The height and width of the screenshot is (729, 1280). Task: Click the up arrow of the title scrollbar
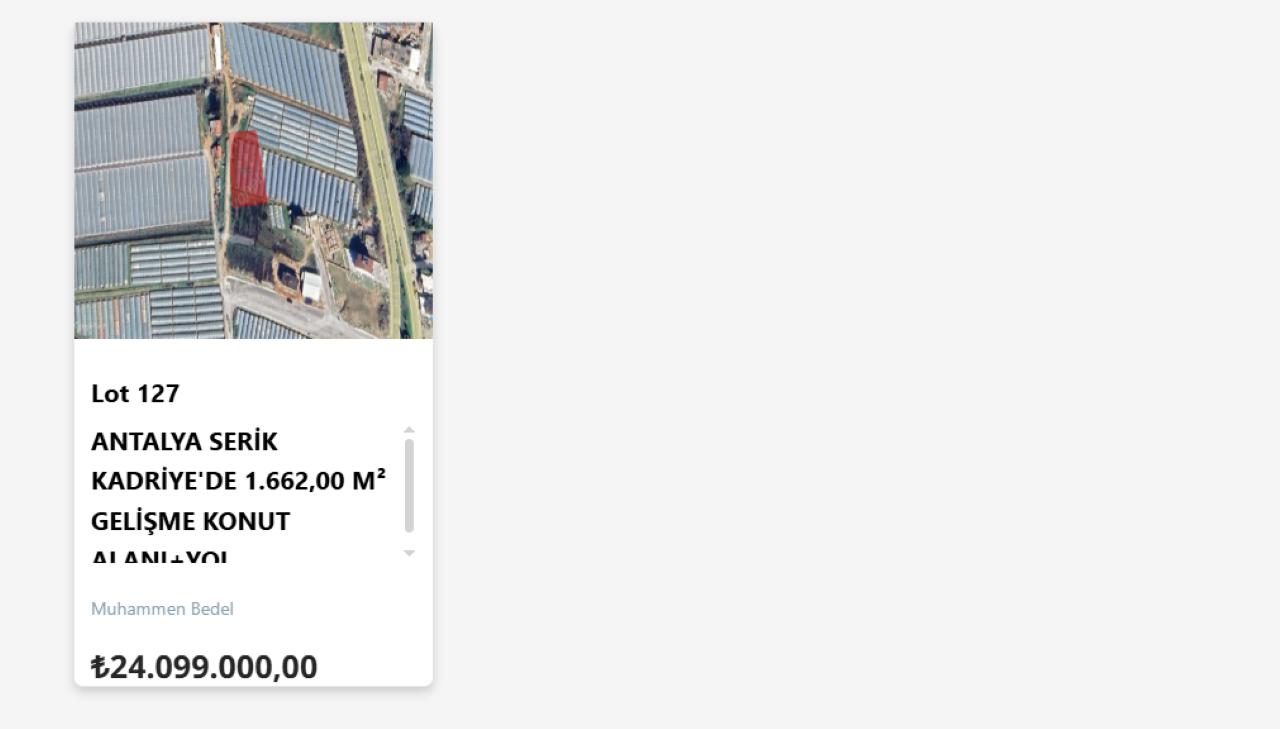(x=409, y=430)
